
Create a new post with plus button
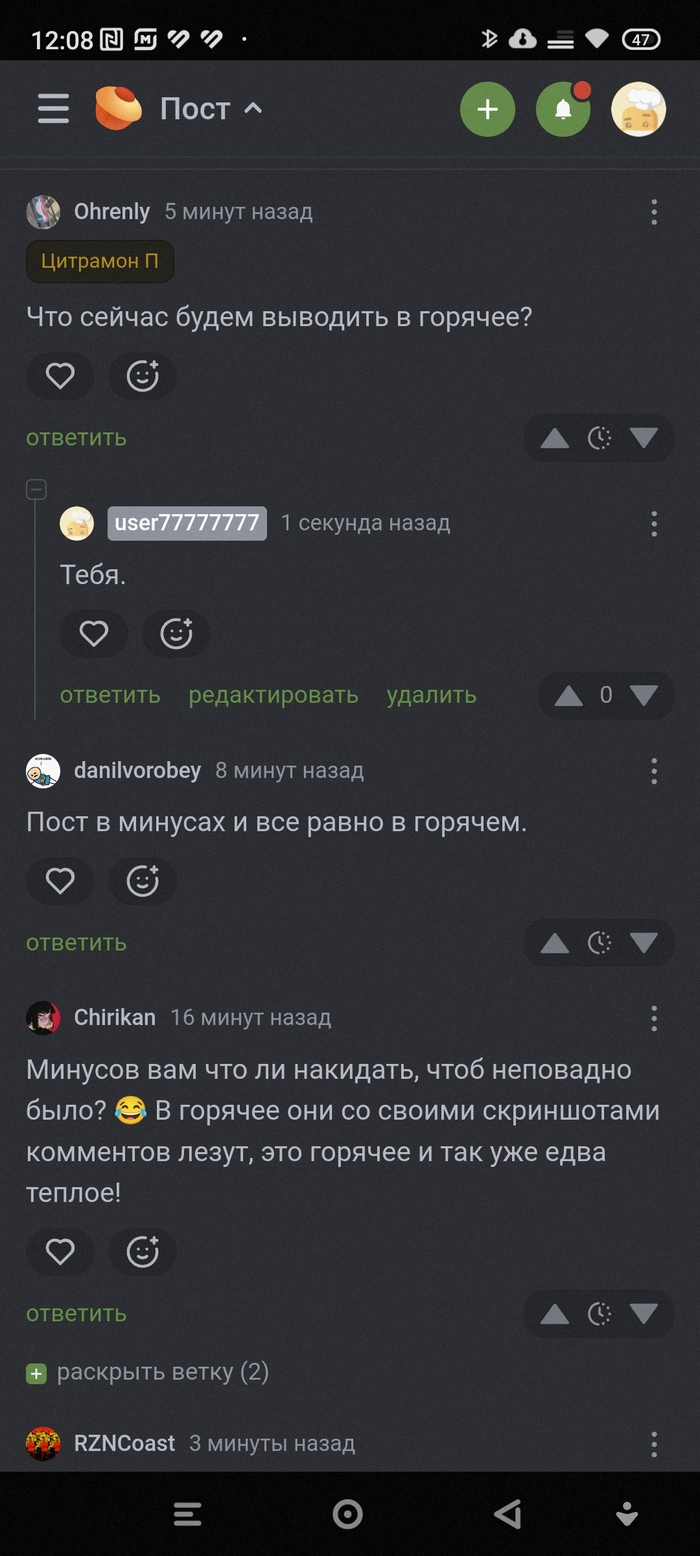pyautogui.click(x=487, y=109)
